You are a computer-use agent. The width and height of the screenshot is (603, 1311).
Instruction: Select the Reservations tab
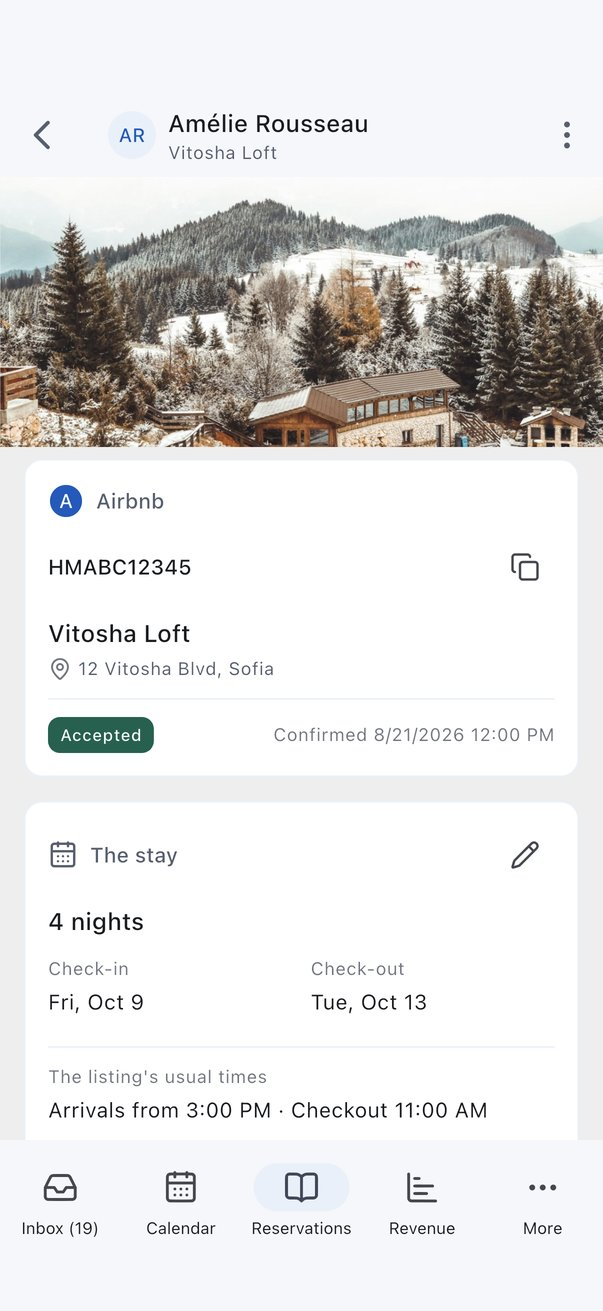pos(301,1203)
